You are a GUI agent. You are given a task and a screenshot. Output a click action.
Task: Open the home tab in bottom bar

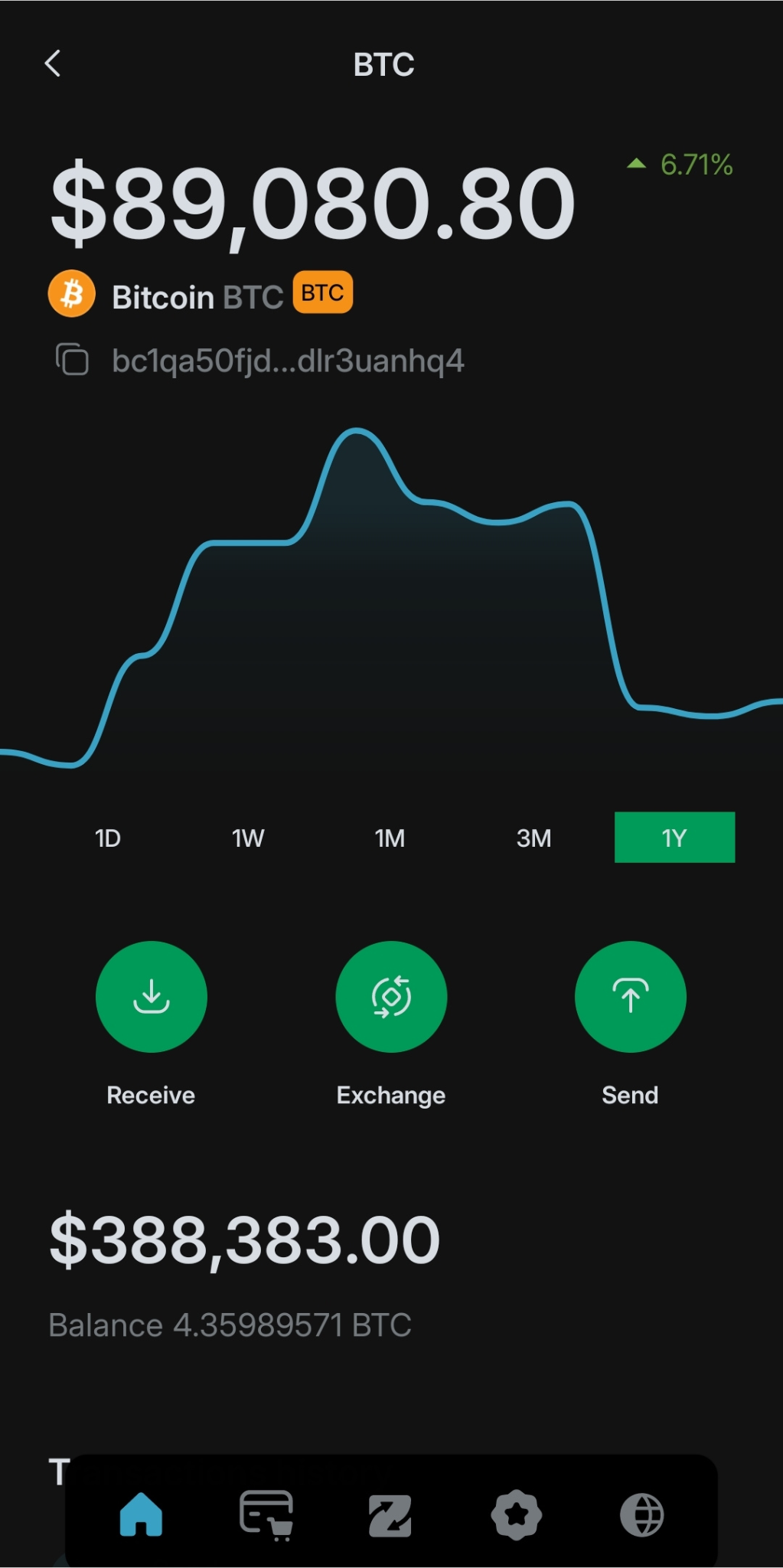142,1514
